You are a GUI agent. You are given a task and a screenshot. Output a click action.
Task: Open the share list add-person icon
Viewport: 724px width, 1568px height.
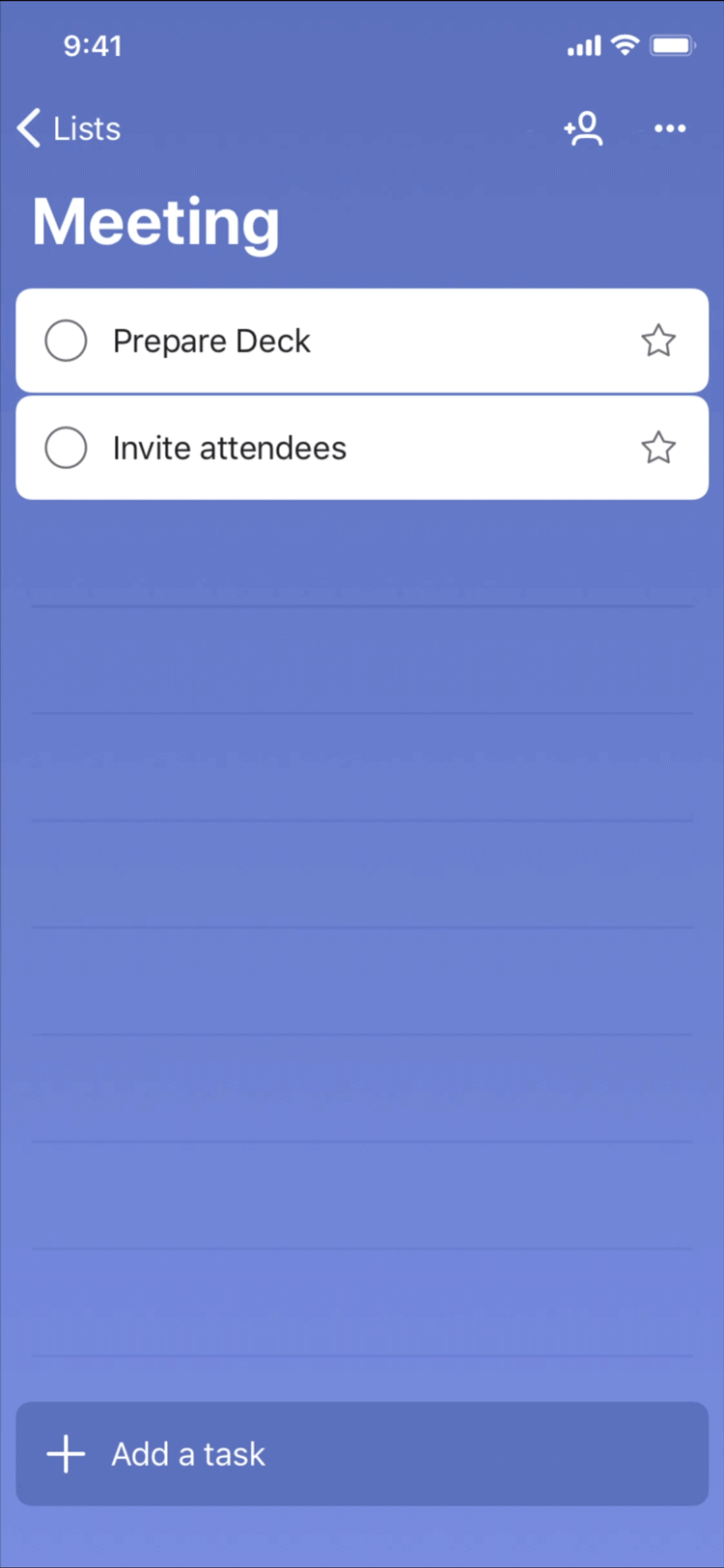click(x=584, y=128)
